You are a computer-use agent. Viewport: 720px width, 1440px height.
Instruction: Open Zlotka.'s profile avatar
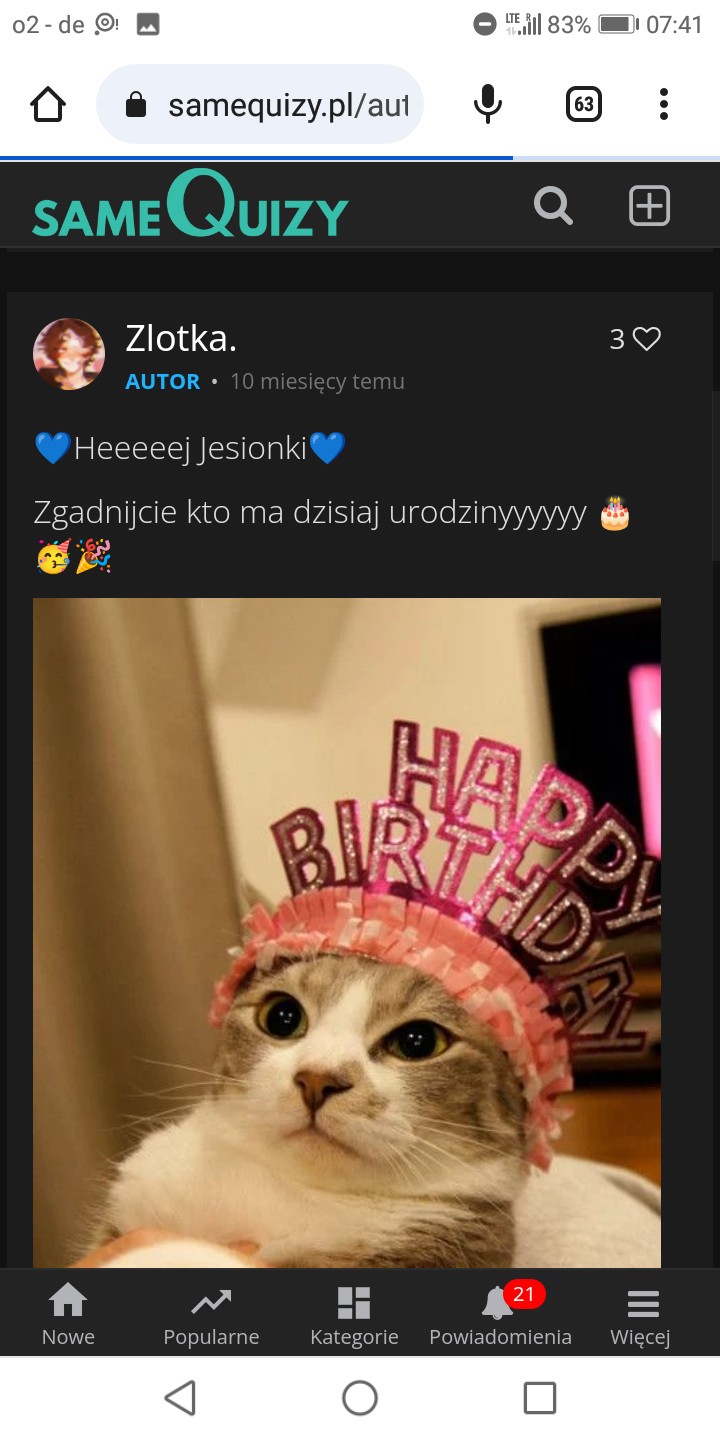[69, 354]
